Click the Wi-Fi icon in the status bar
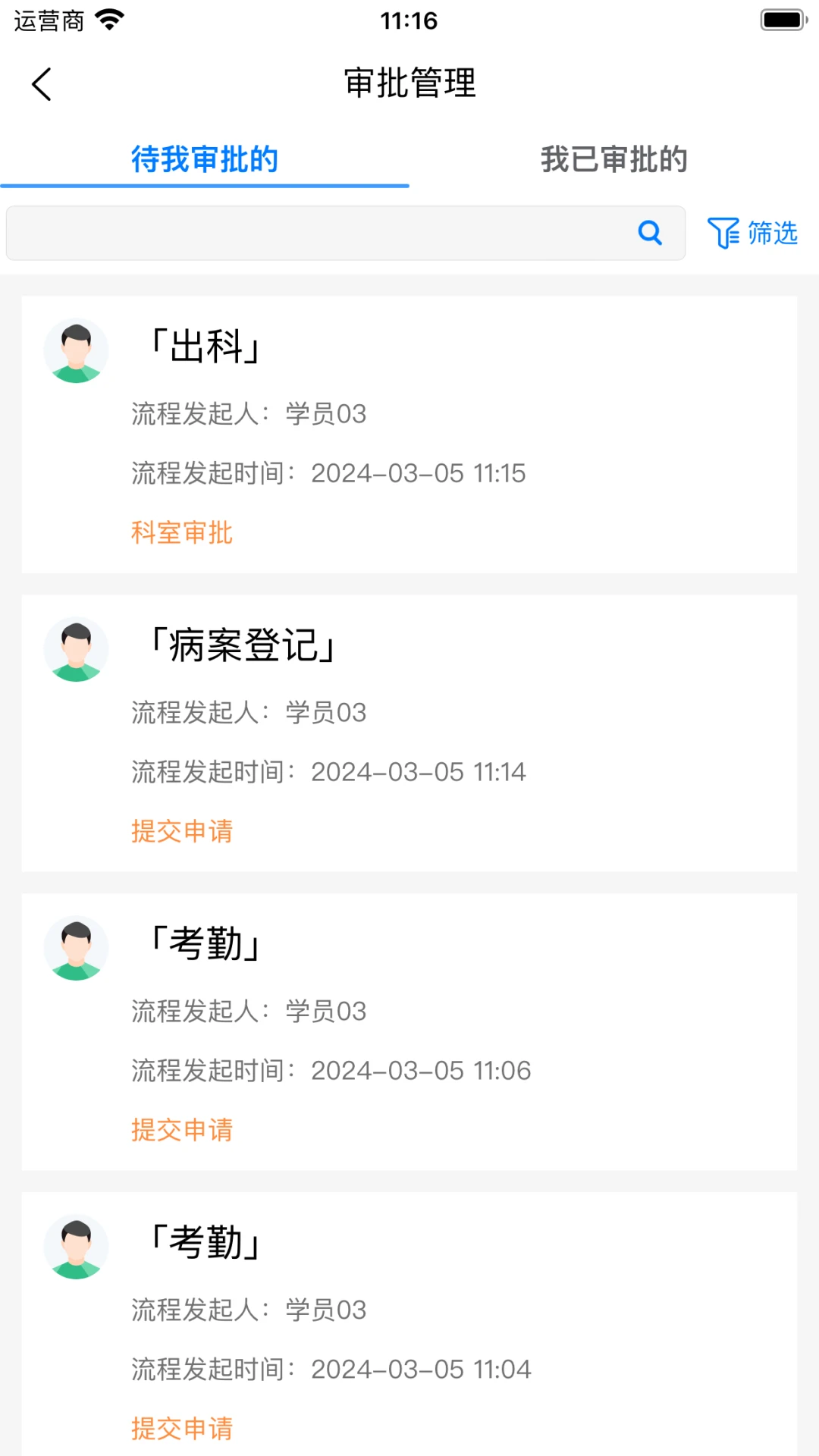 pyautogui.click(x=108, y=20)
